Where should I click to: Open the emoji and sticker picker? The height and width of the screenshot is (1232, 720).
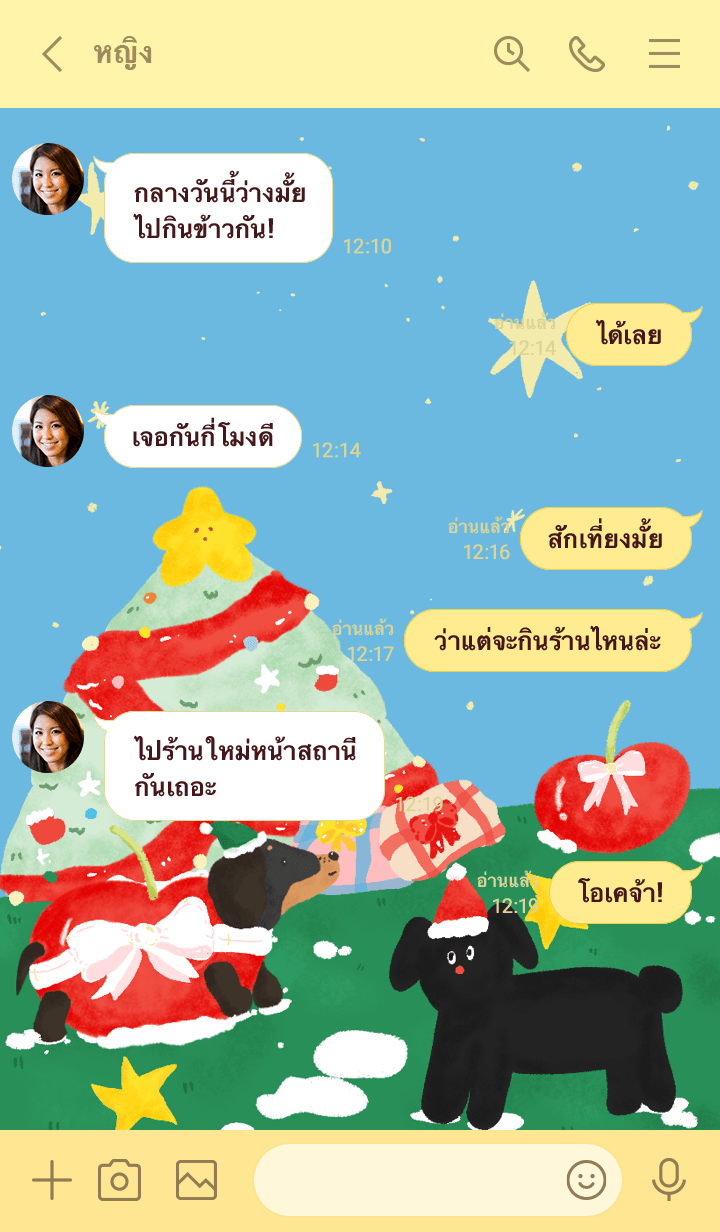[587, 1181]
